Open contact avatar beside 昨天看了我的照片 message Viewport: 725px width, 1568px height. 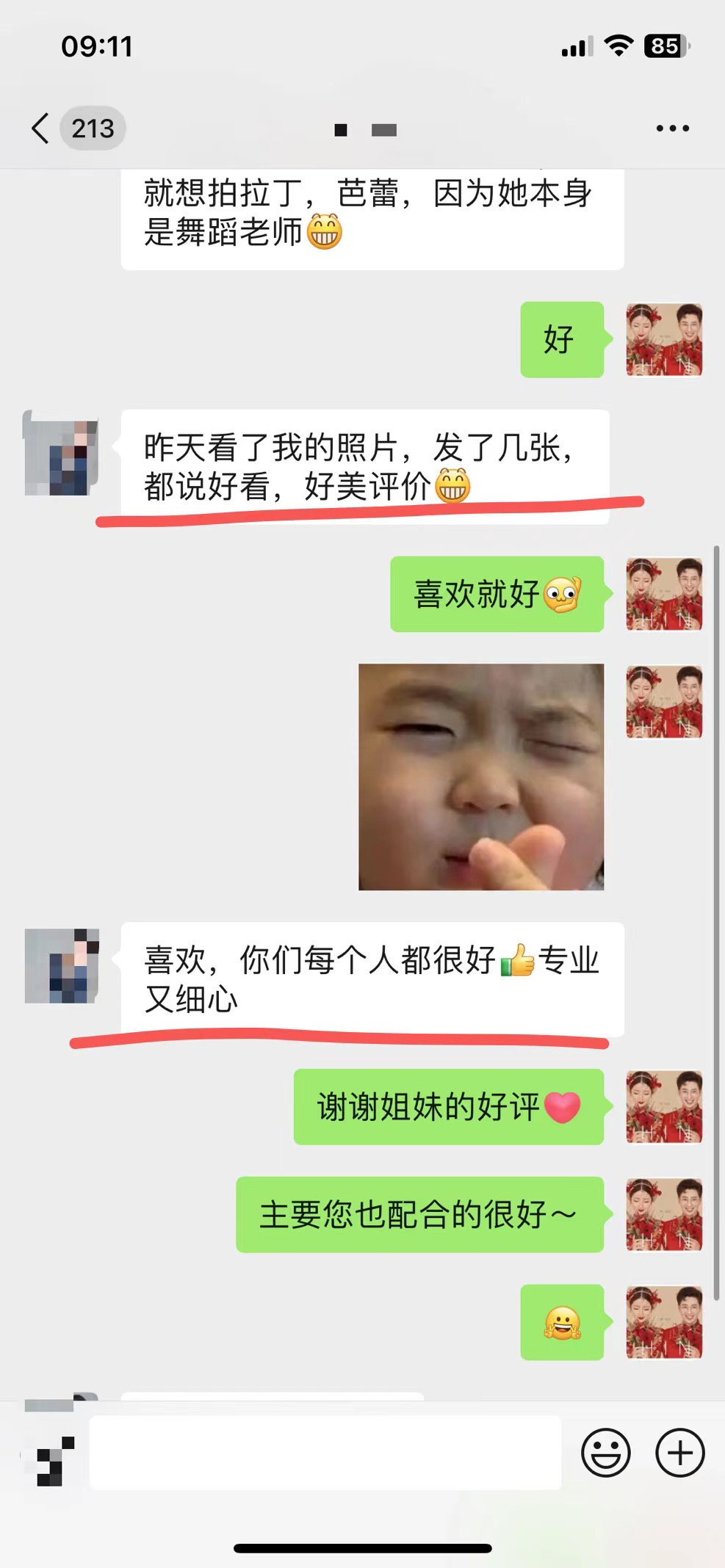(x=61, y=454)
